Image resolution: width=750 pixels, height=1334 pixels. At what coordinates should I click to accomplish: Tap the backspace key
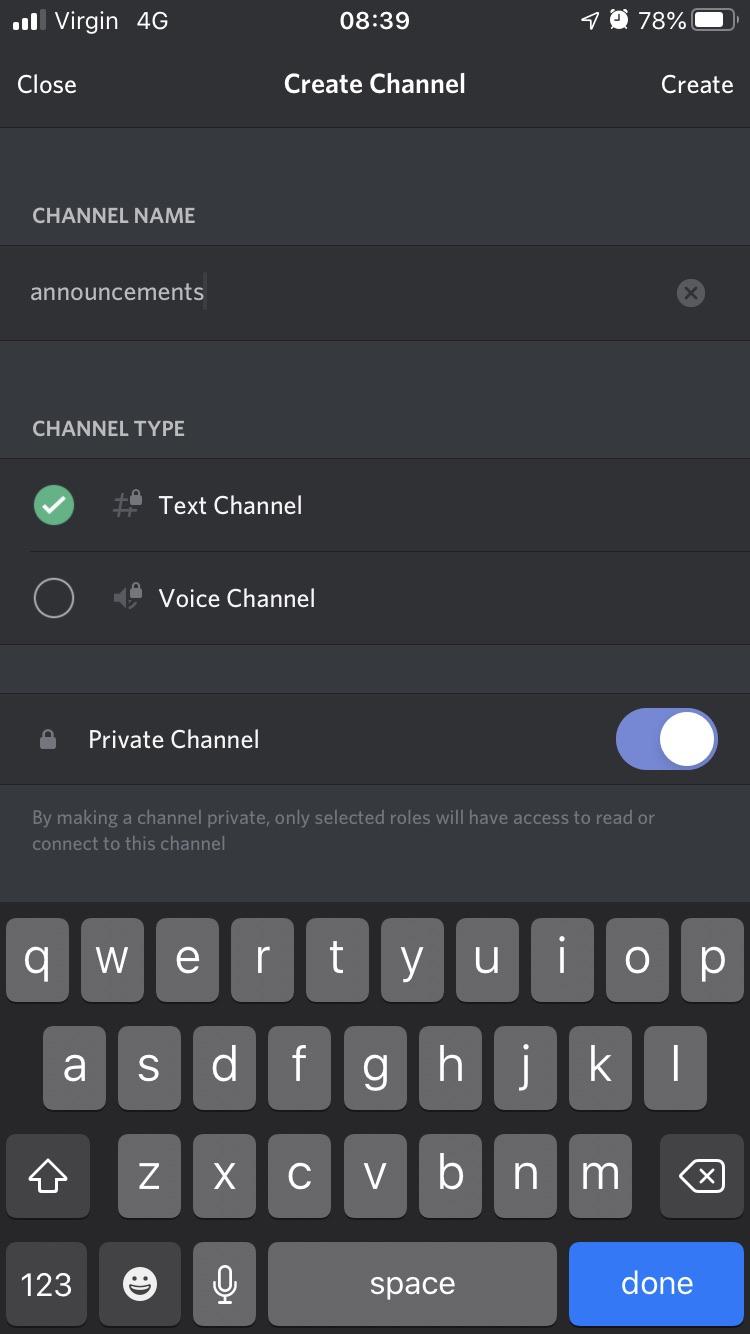[x=702, y=1176]
